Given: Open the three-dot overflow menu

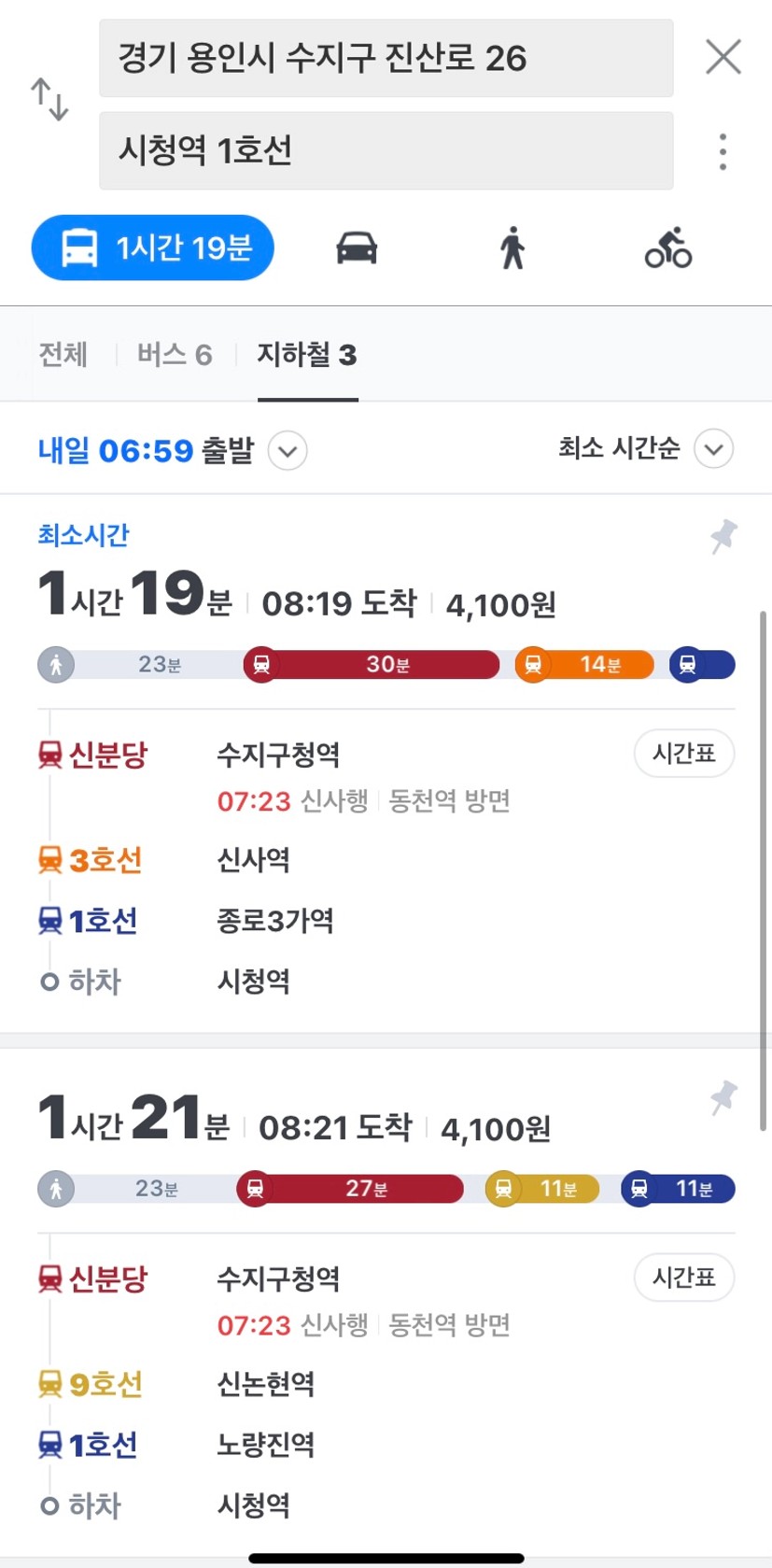Looking at the screenshot, I should click(723, 151).
